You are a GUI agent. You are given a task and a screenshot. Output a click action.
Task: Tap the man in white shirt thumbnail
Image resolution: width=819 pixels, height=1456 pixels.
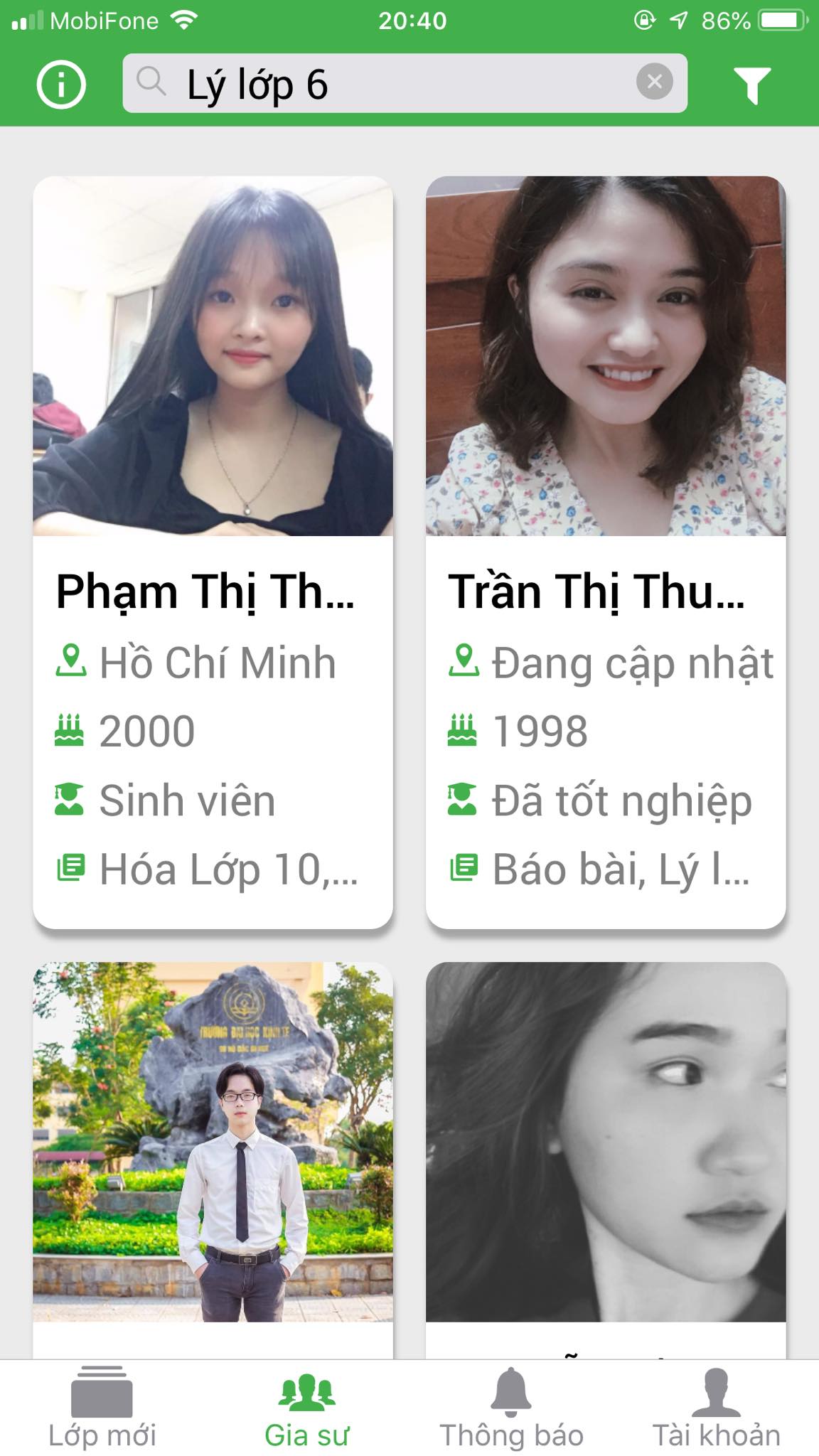213,1137
